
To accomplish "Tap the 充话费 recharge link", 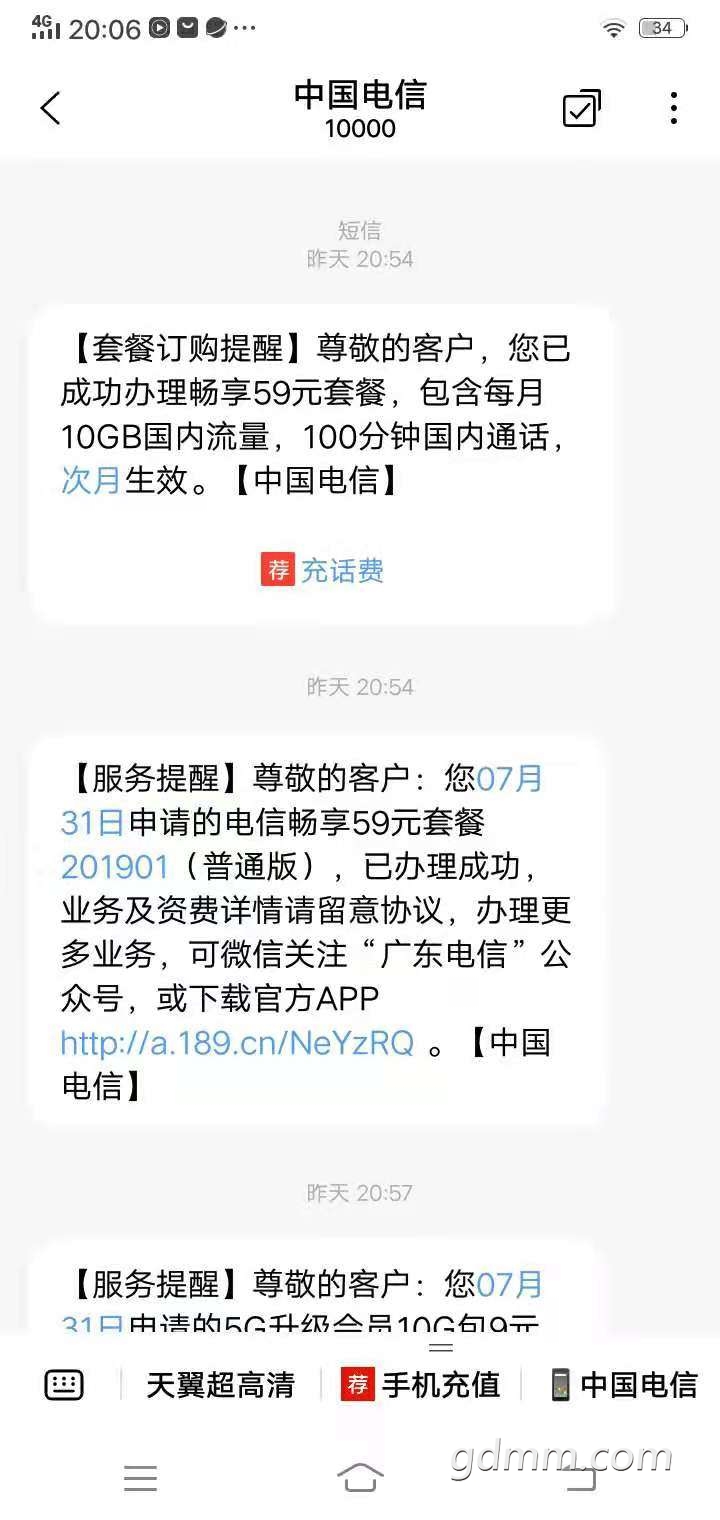I will [x=323, y=570].
